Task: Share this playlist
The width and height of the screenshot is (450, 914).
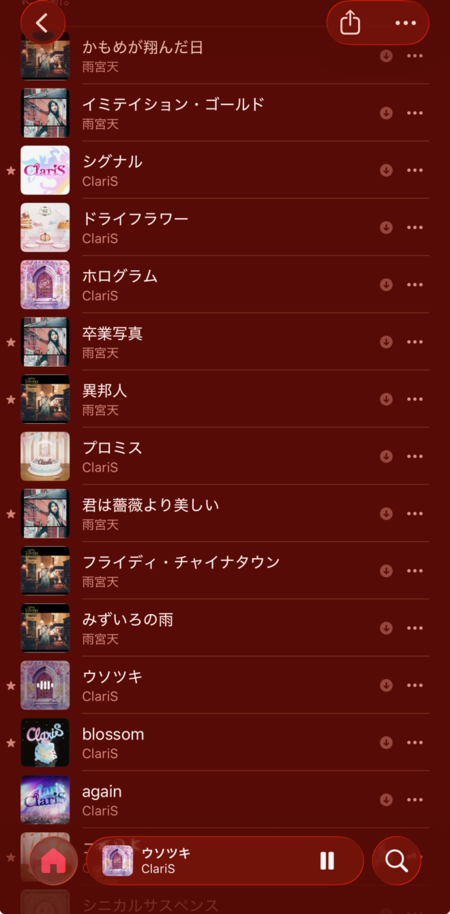Action: click(350, 23)
